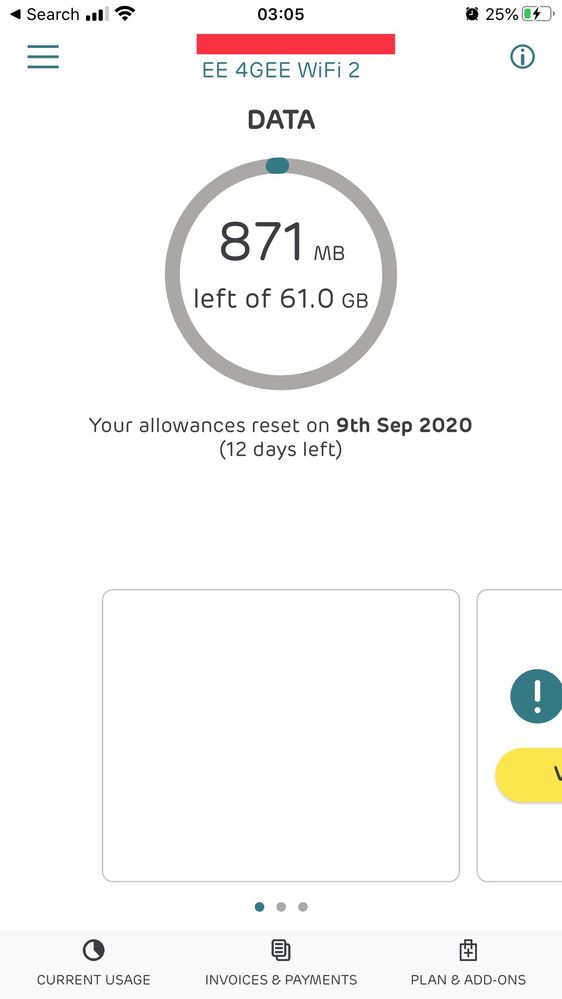Open the info icon
This screenshot has width=562, height=999.
coord(522,57)
